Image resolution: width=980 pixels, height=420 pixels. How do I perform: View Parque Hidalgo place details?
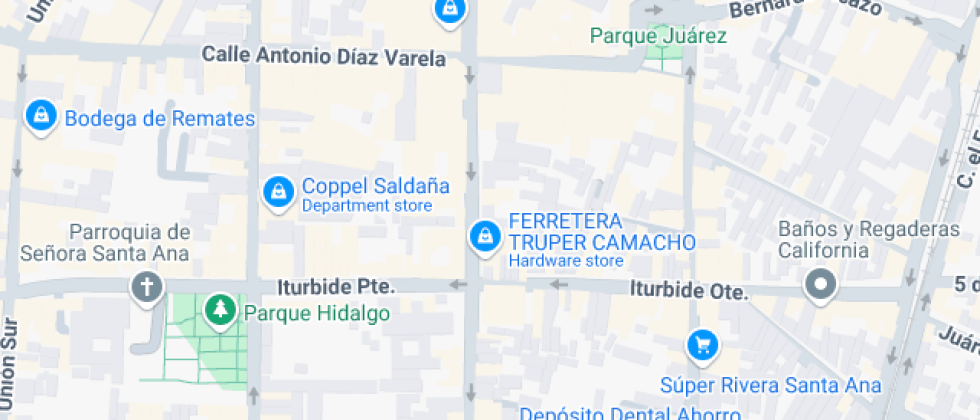[x=219, y=311]
